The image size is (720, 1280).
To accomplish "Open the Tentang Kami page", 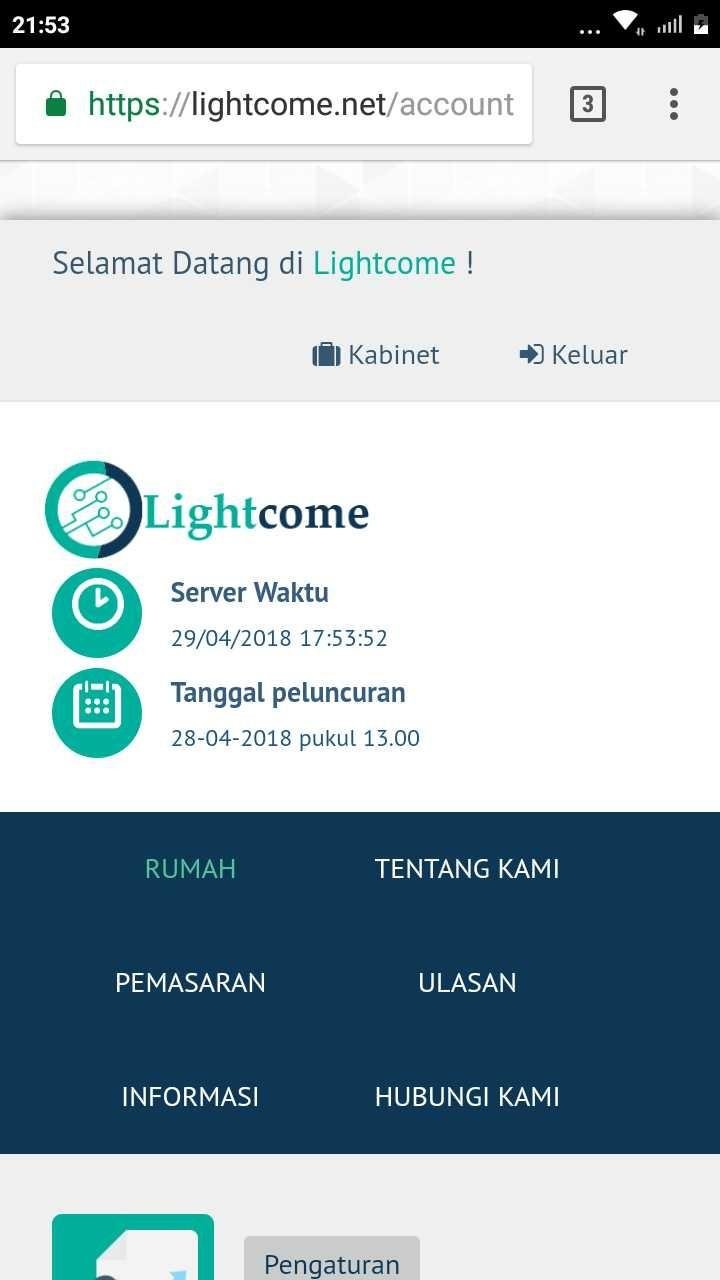I will point(467,869).
